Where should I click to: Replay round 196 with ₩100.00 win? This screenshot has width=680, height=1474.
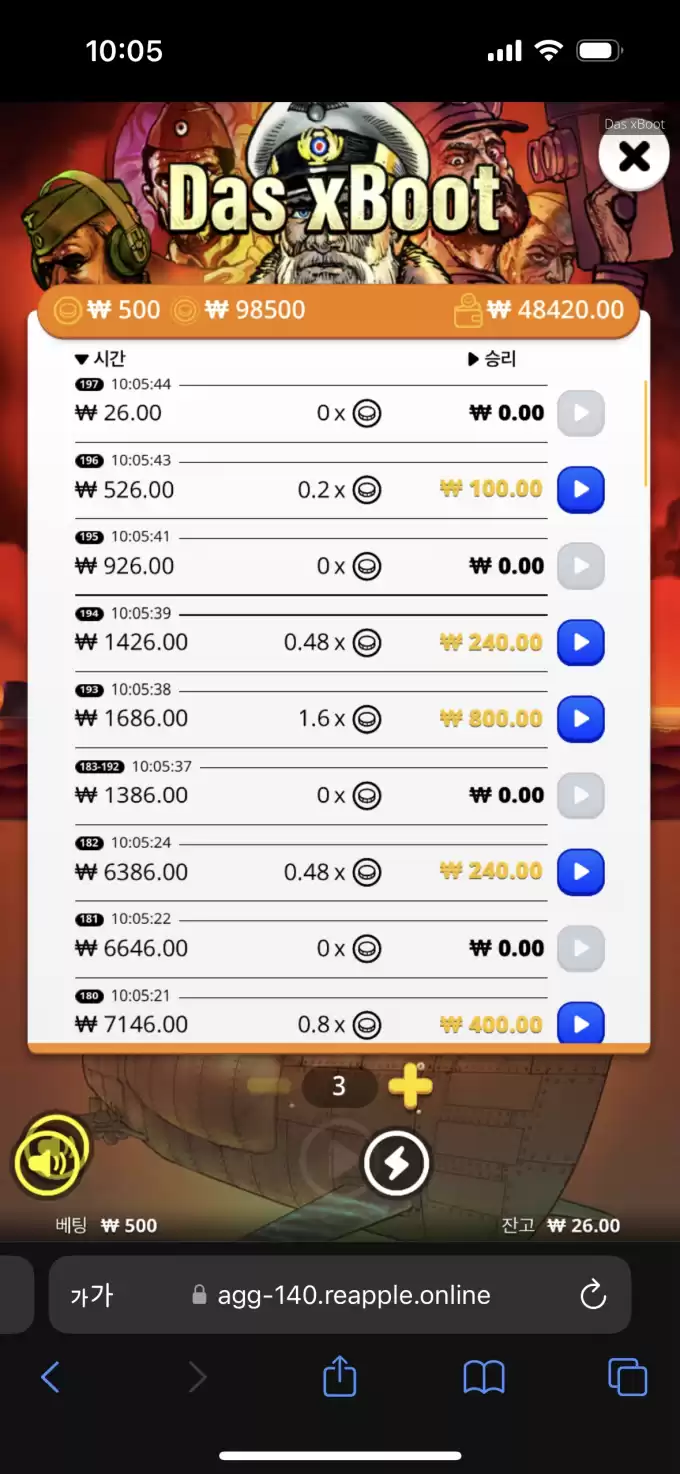(x=580, y=490)
